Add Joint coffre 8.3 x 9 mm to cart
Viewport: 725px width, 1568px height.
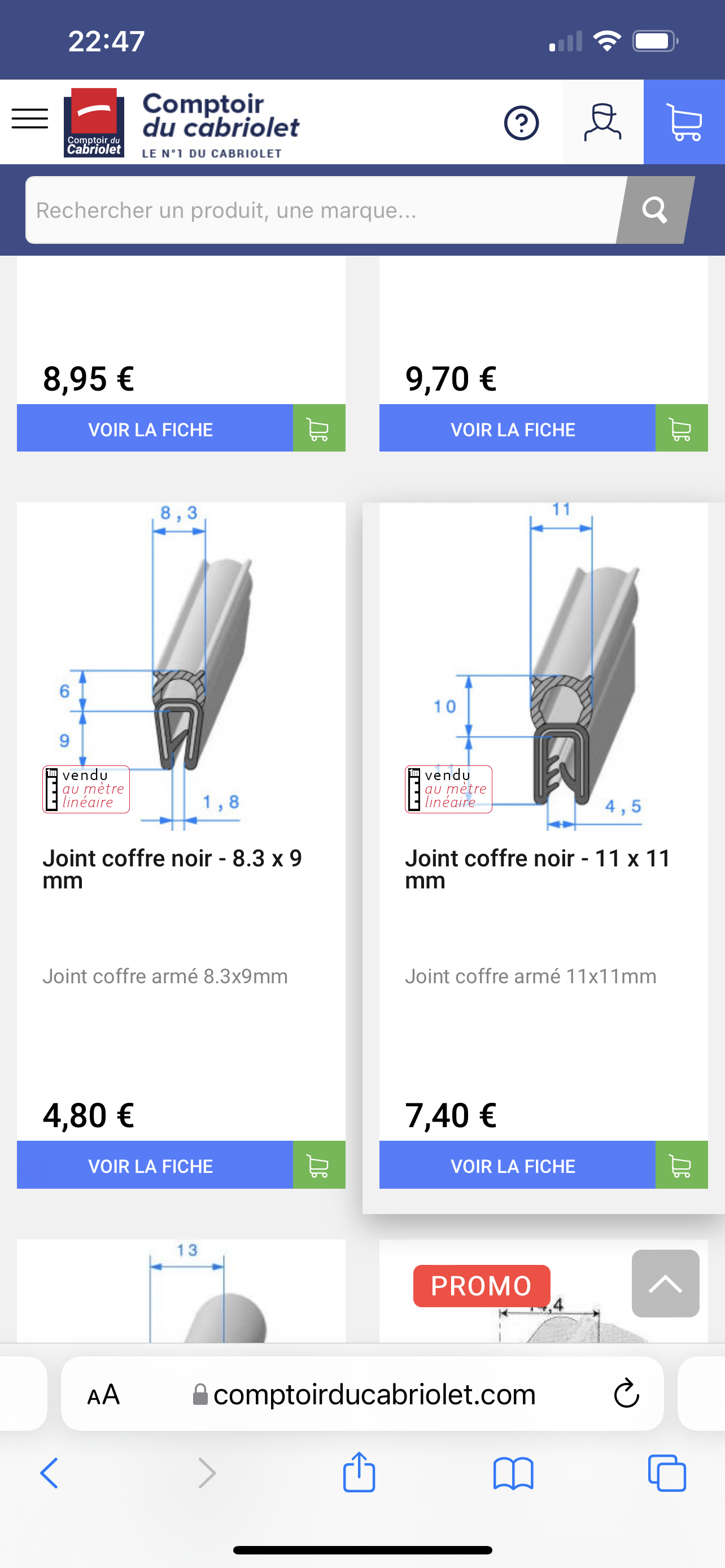pos(319,1165)
